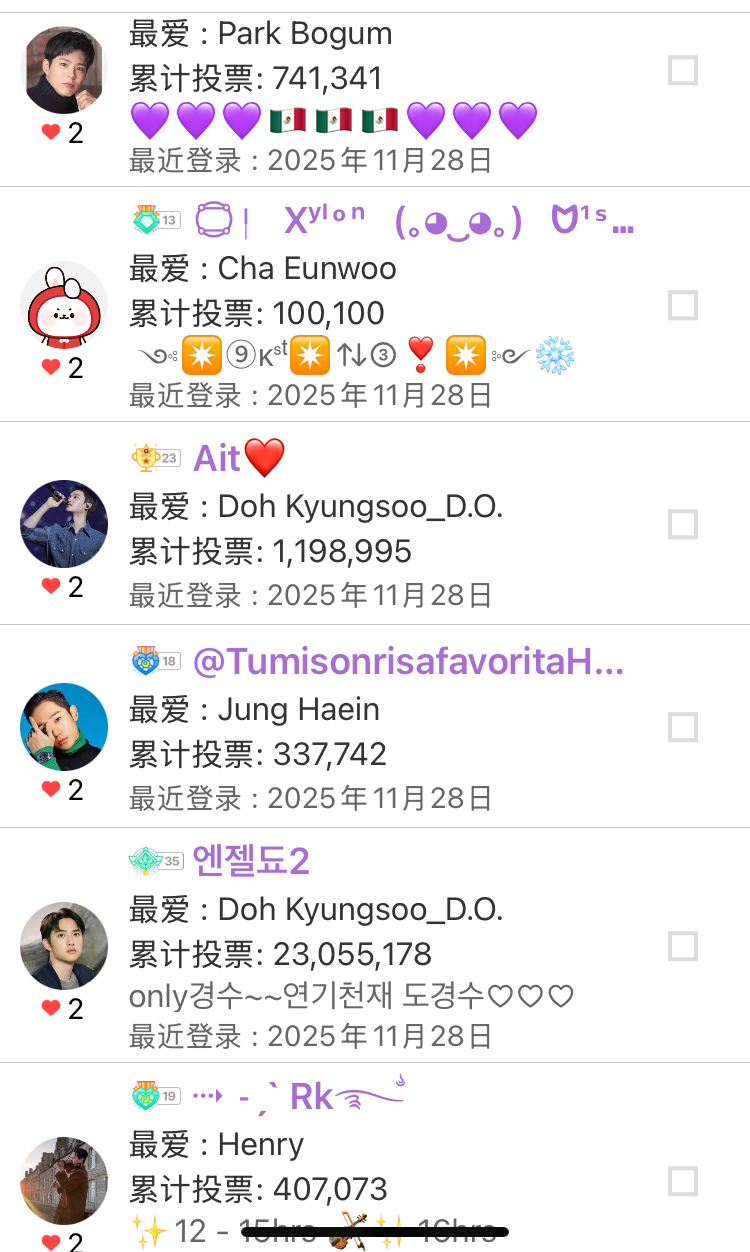Open the rabbit avatar of the Cha Eunwoo fan
The width and height of the screenshot is (750, 1252).
64,305
